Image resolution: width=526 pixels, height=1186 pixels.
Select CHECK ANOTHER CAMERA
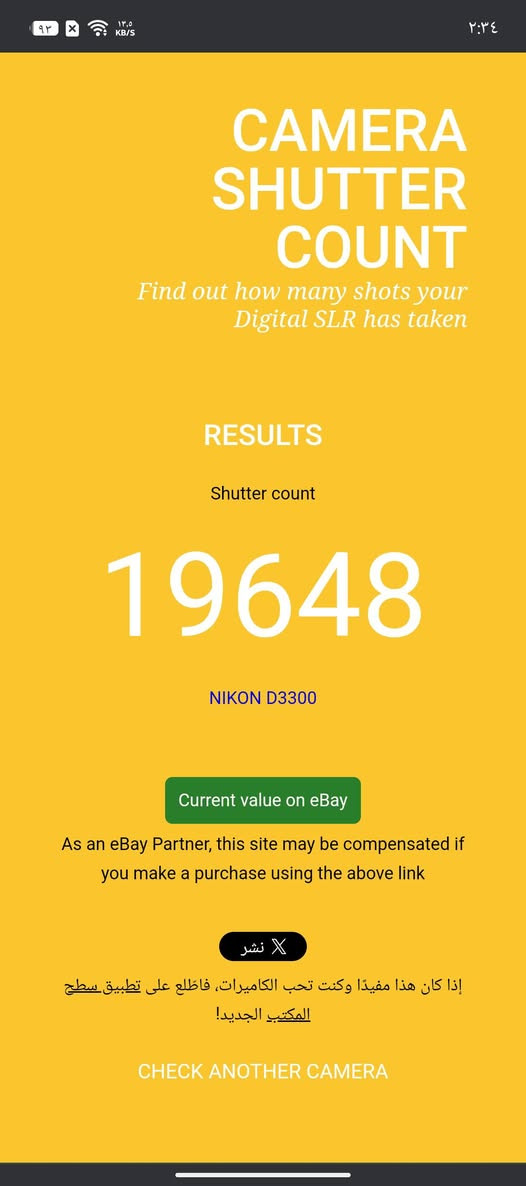[263, 1072]
